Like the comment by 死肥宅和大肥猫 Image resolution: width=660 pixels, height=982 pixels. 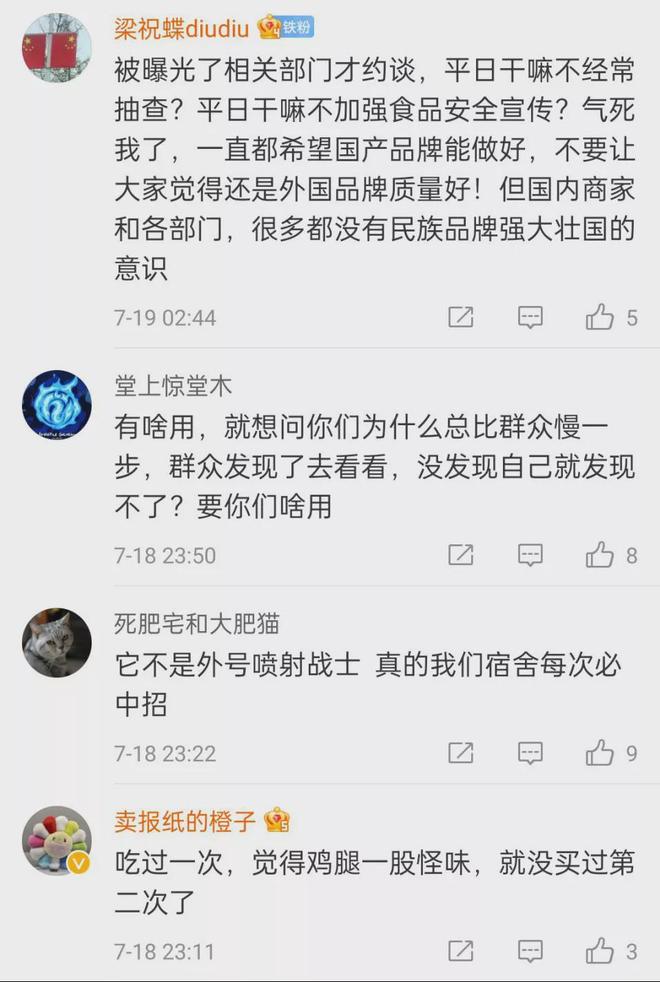tap(600, 753)
